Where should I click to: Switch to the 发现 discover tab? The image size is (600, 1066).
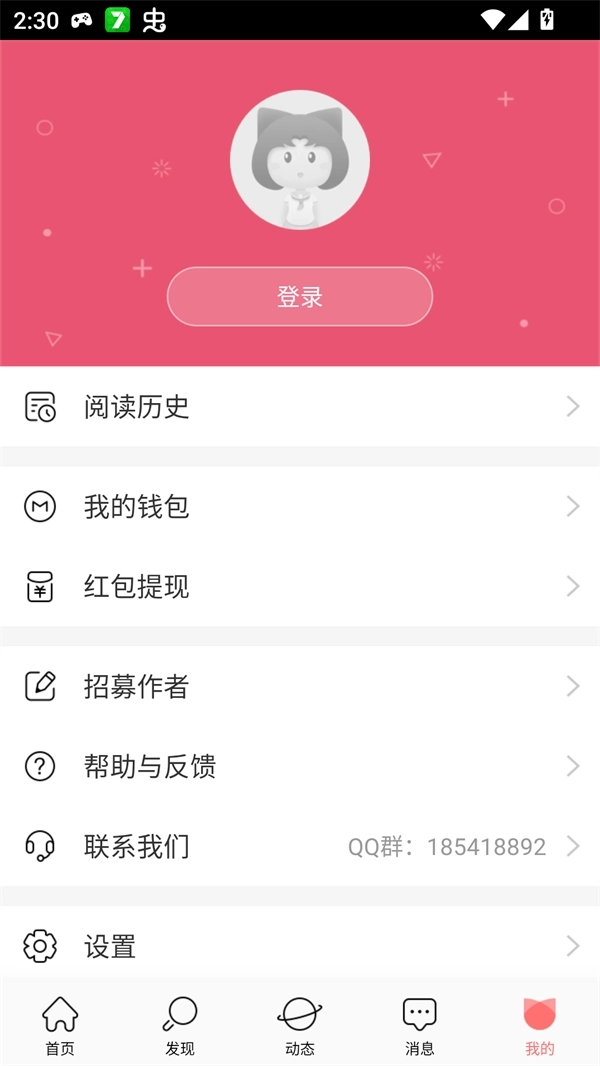(x=180, y=1026)
